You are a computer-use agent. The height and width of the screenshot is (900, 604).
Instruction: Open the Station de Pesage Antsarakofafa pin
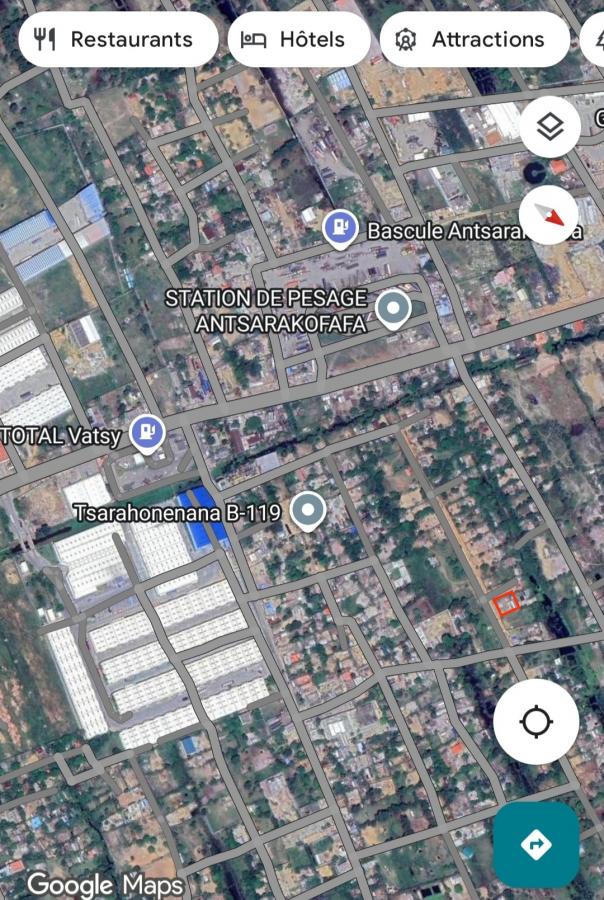[x=395, y=309]
